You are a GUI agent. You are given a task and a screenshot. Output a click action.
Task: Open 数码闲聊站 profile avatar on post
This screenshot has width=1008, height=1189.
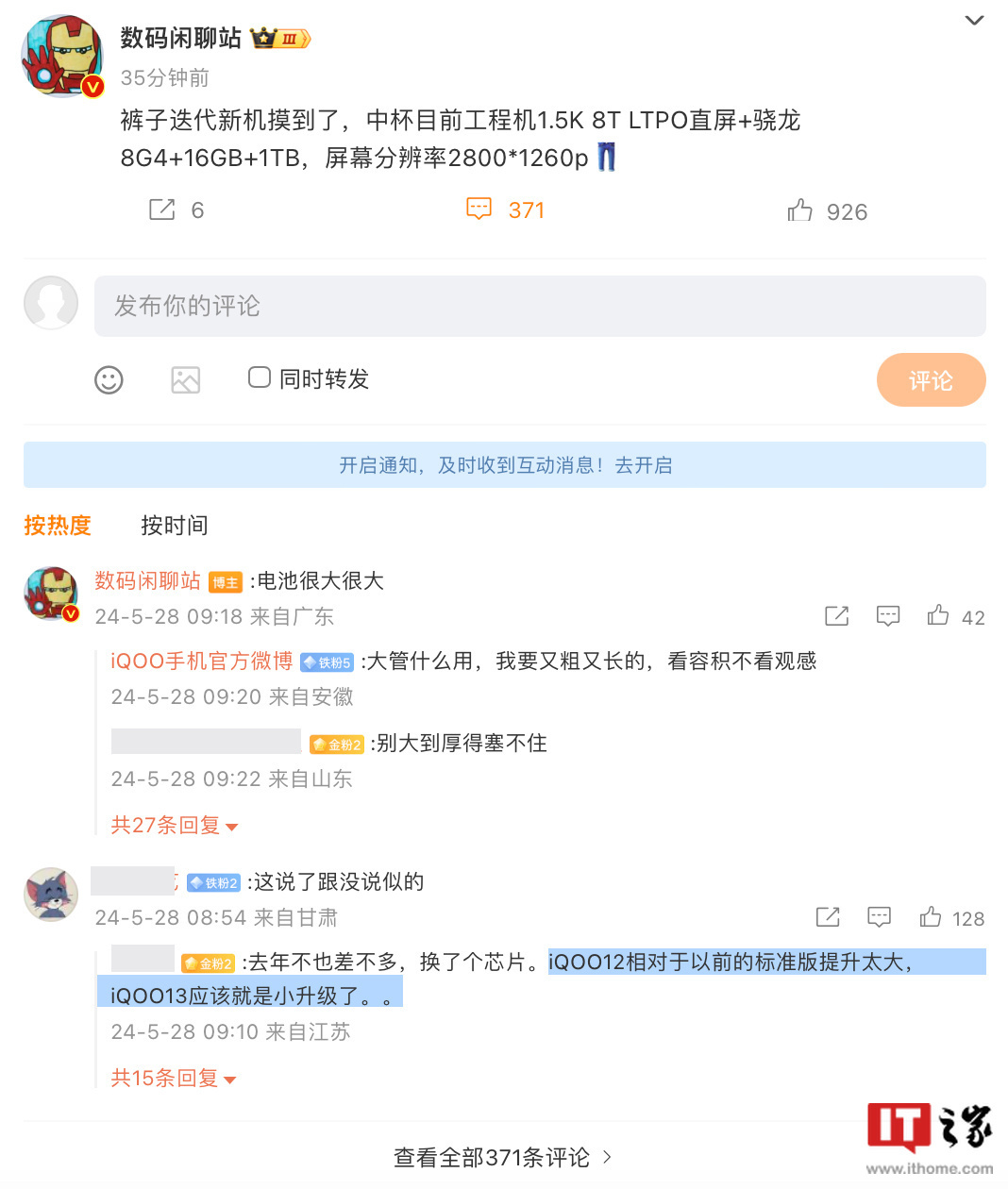coord(63,56)
